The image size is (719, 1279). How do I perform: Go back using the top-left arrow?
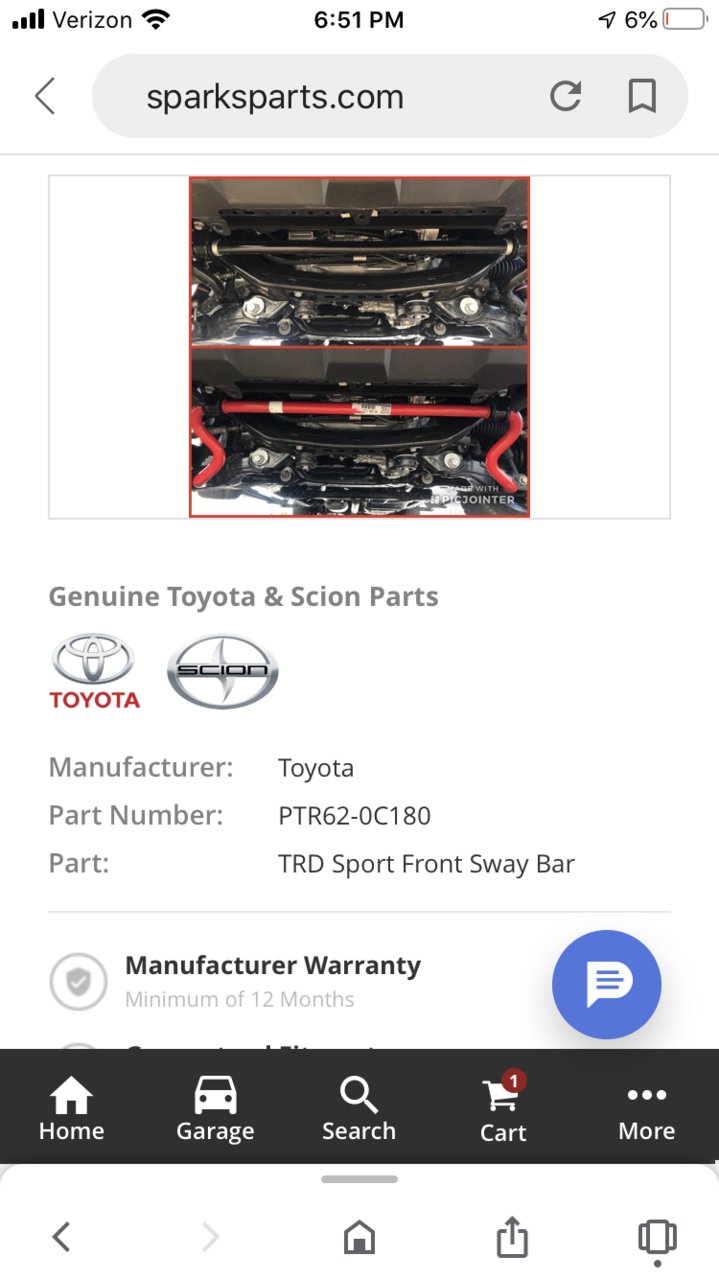[x=45, y=97]
